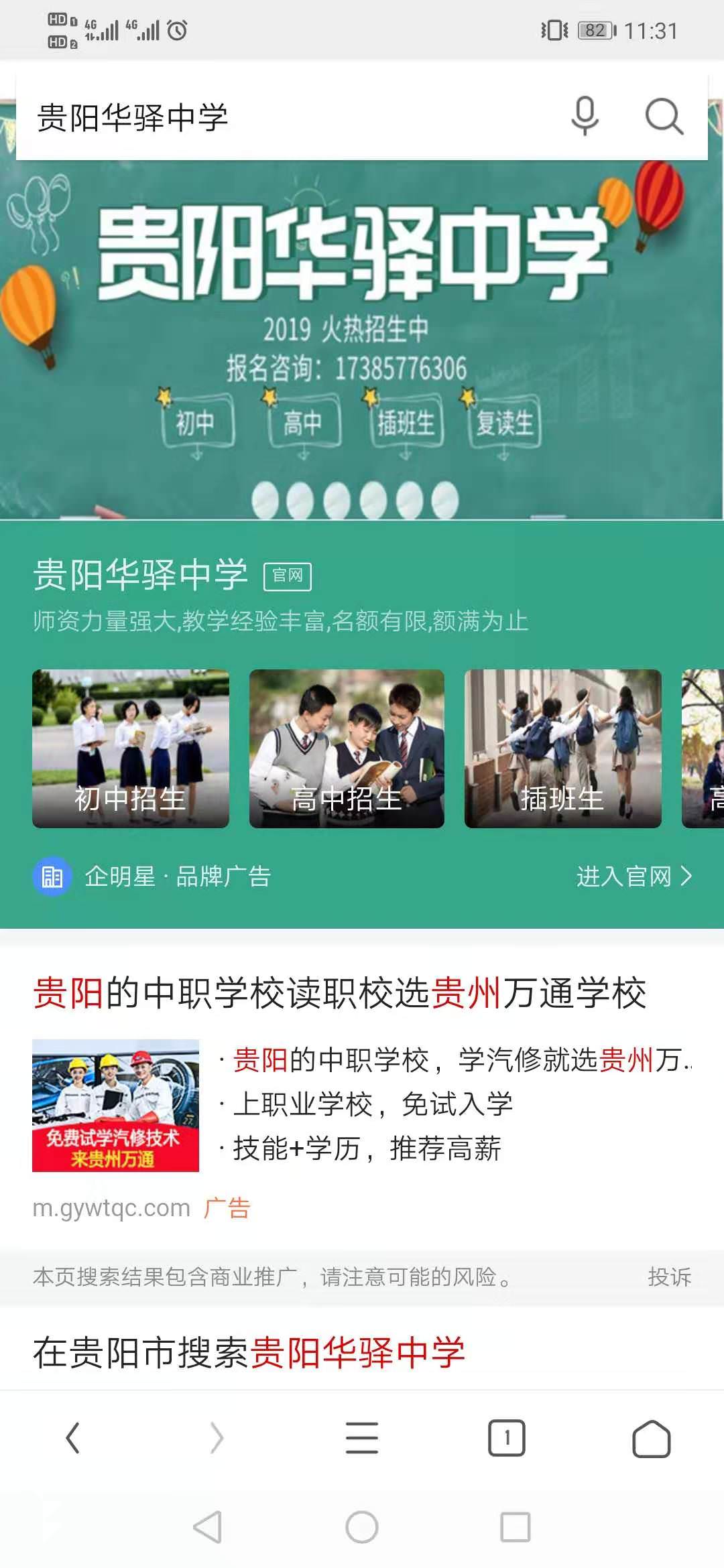
Task: Tap 进入官网 to visit official site
Action: 633,876
